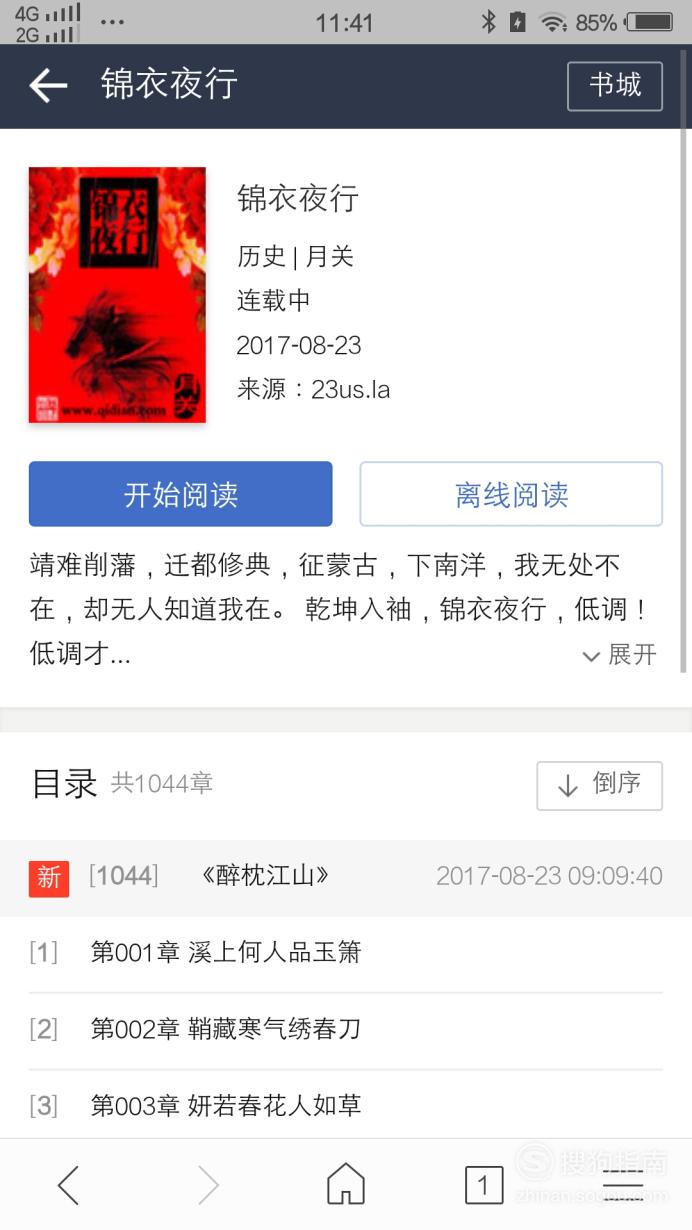
Task: Open 第002章 鞘藏寒气绣春刀
Action: pyautogui.click(x=346, y=1029)
